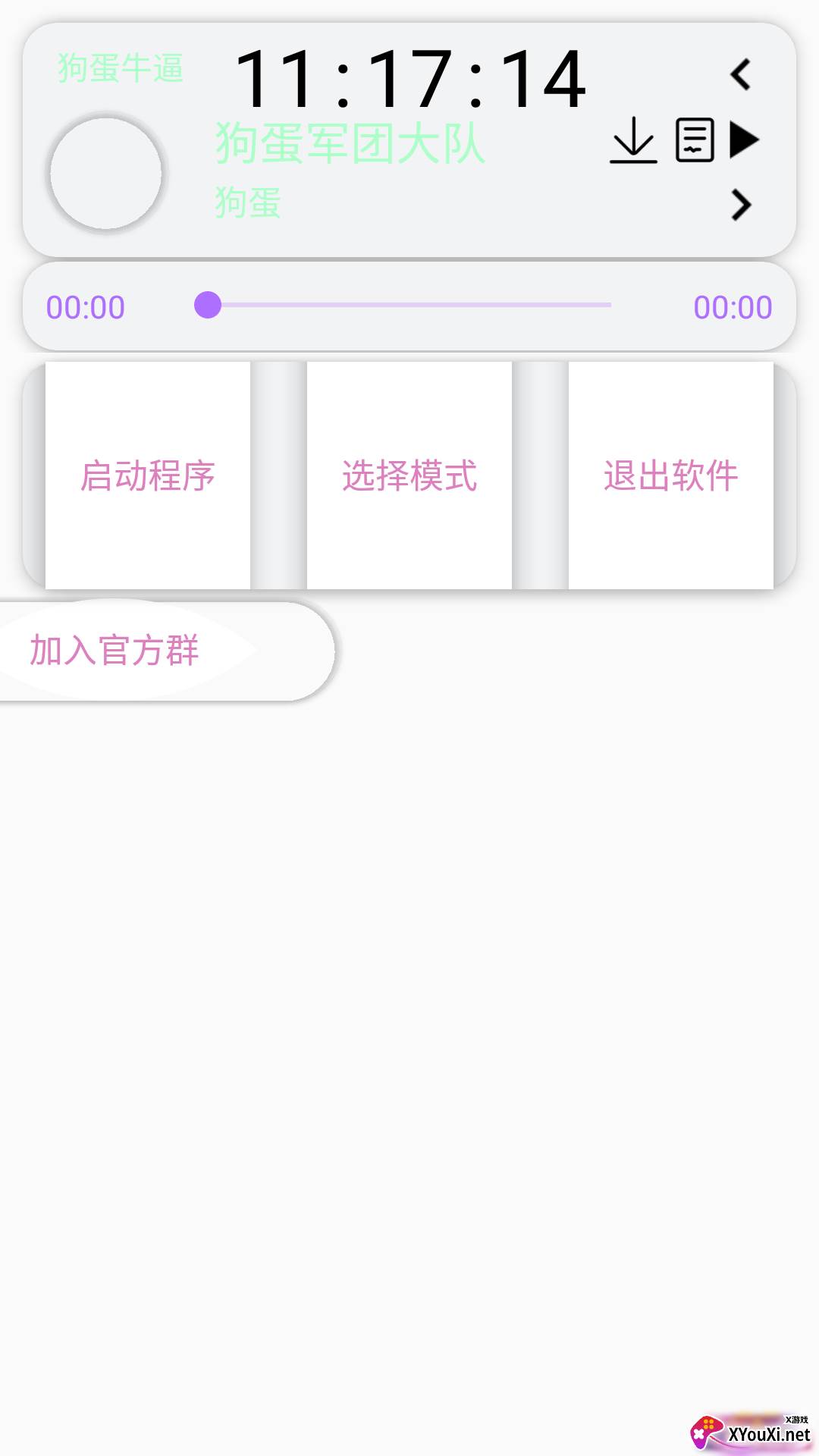Exit the app via 退出软件
The image size is (819, 1456).
tap(670, 475)
